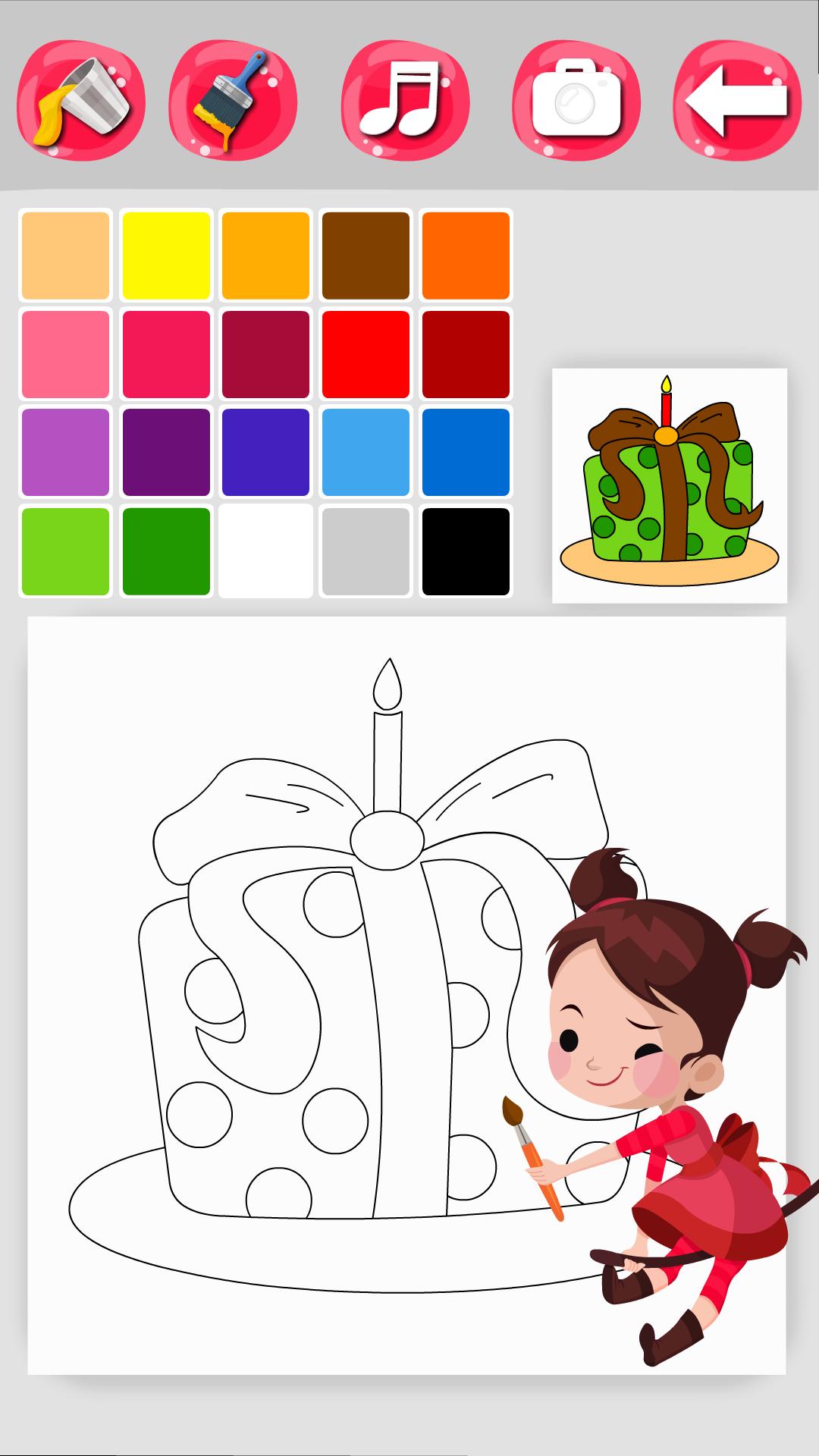Select the light pink color swatch
Screen dimensions: 819x1456
pos(66,354)
